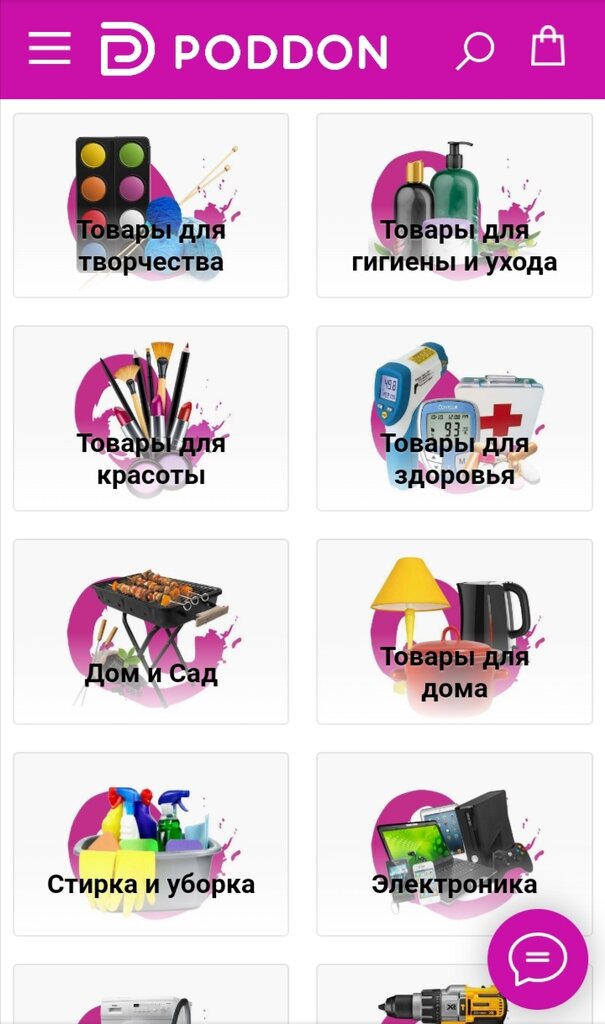This screenshot has height=1024, width=605.
Task: Open the hamburger menu
Action: point(49,48)
